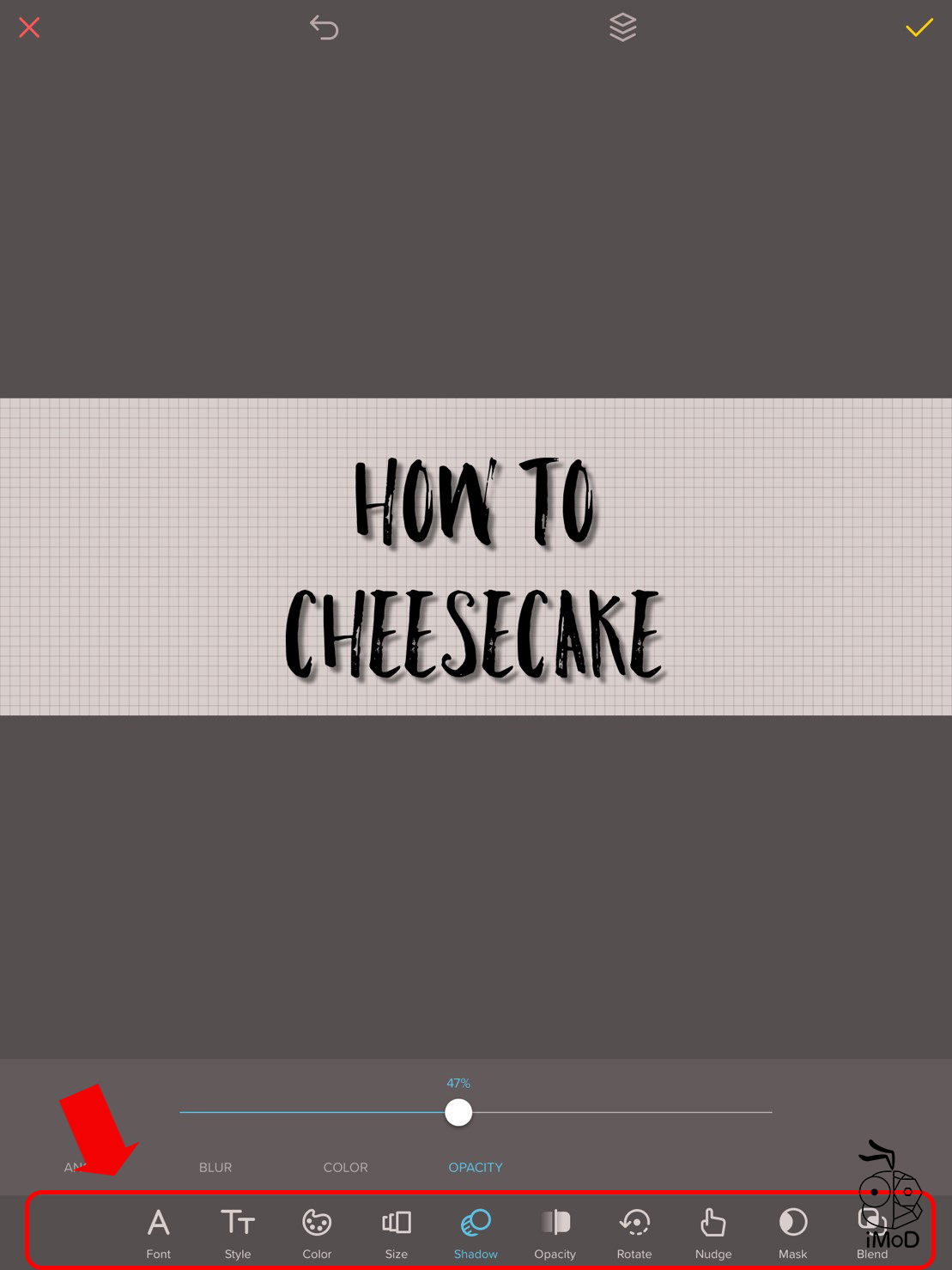The width and height of the screenshot is (952, 1270).
Task: Open the Size tool
Action: (x=396, y=1231)
